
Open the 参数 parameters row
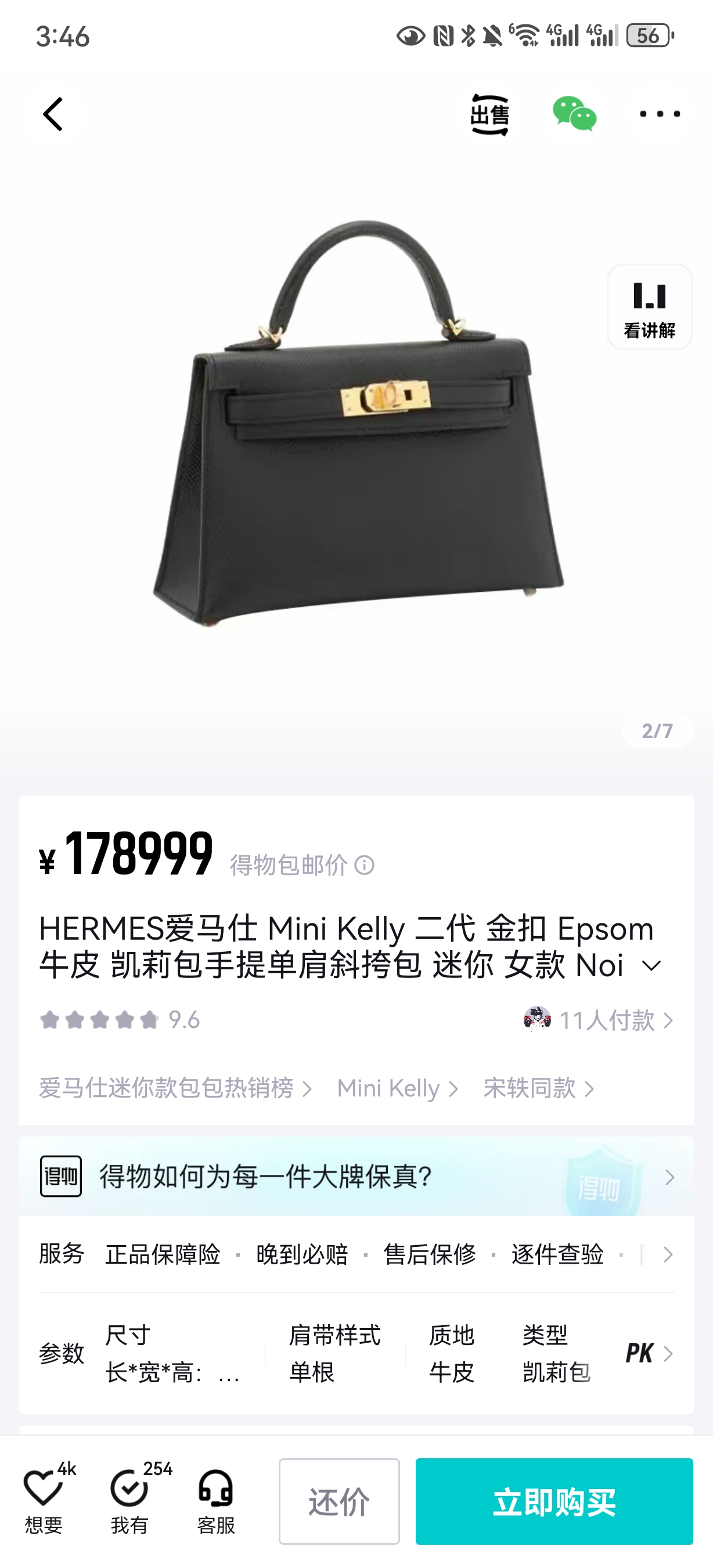(x=356, y=1354)
